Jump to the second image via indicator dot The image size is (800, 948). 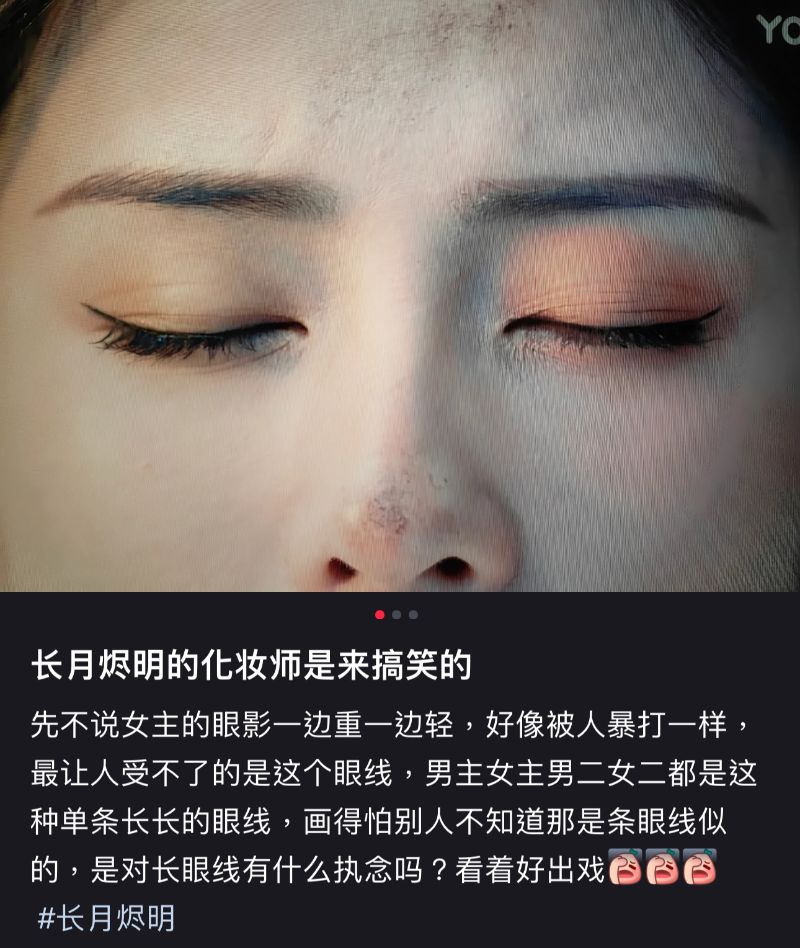click(397, 614)
